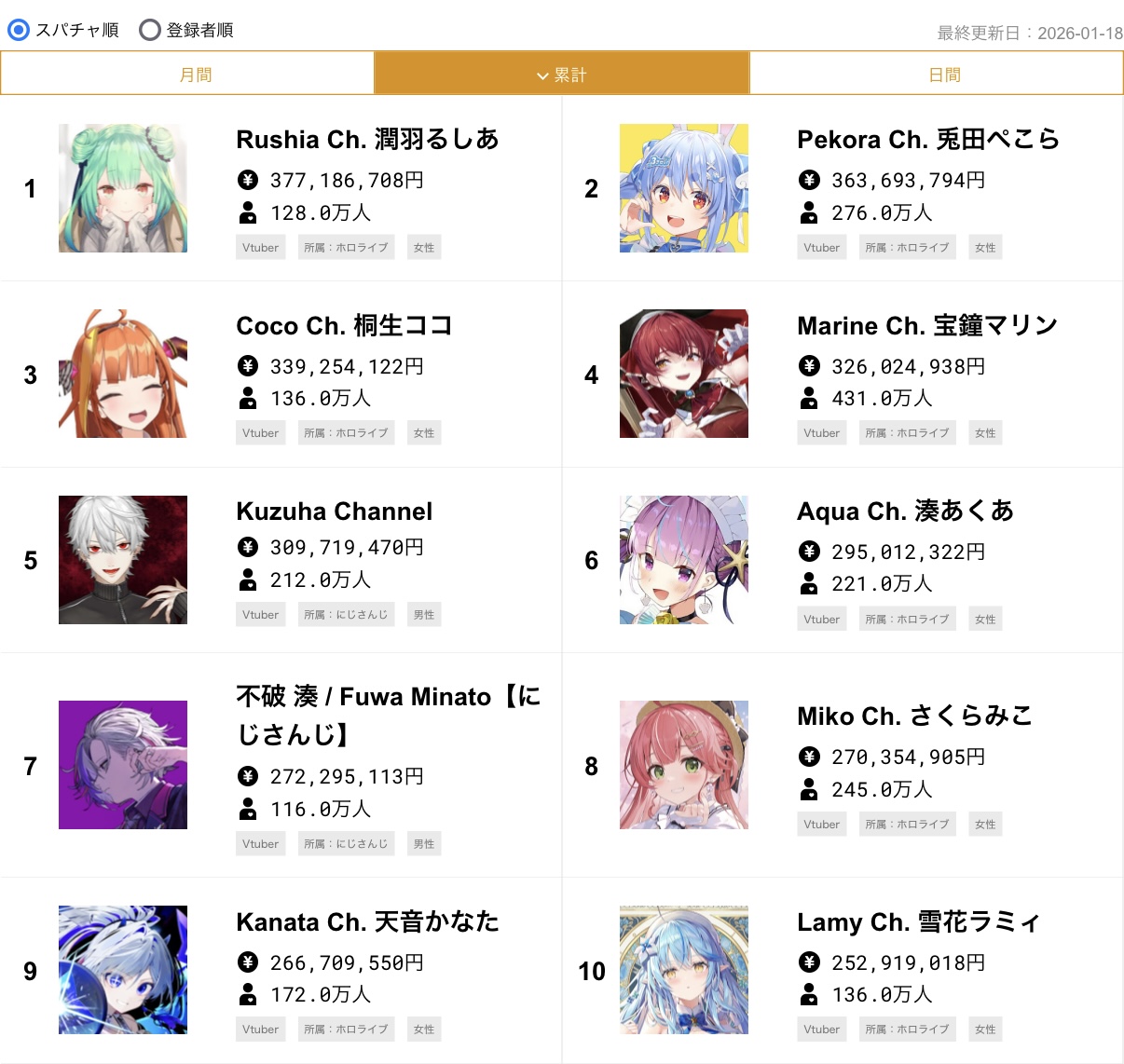Image resolution: width=1124 pixels, height=1064 pixels.
Task: Tap the ホロライブ tag under Rushia Ch.
Action: click(x=346, y=248)
